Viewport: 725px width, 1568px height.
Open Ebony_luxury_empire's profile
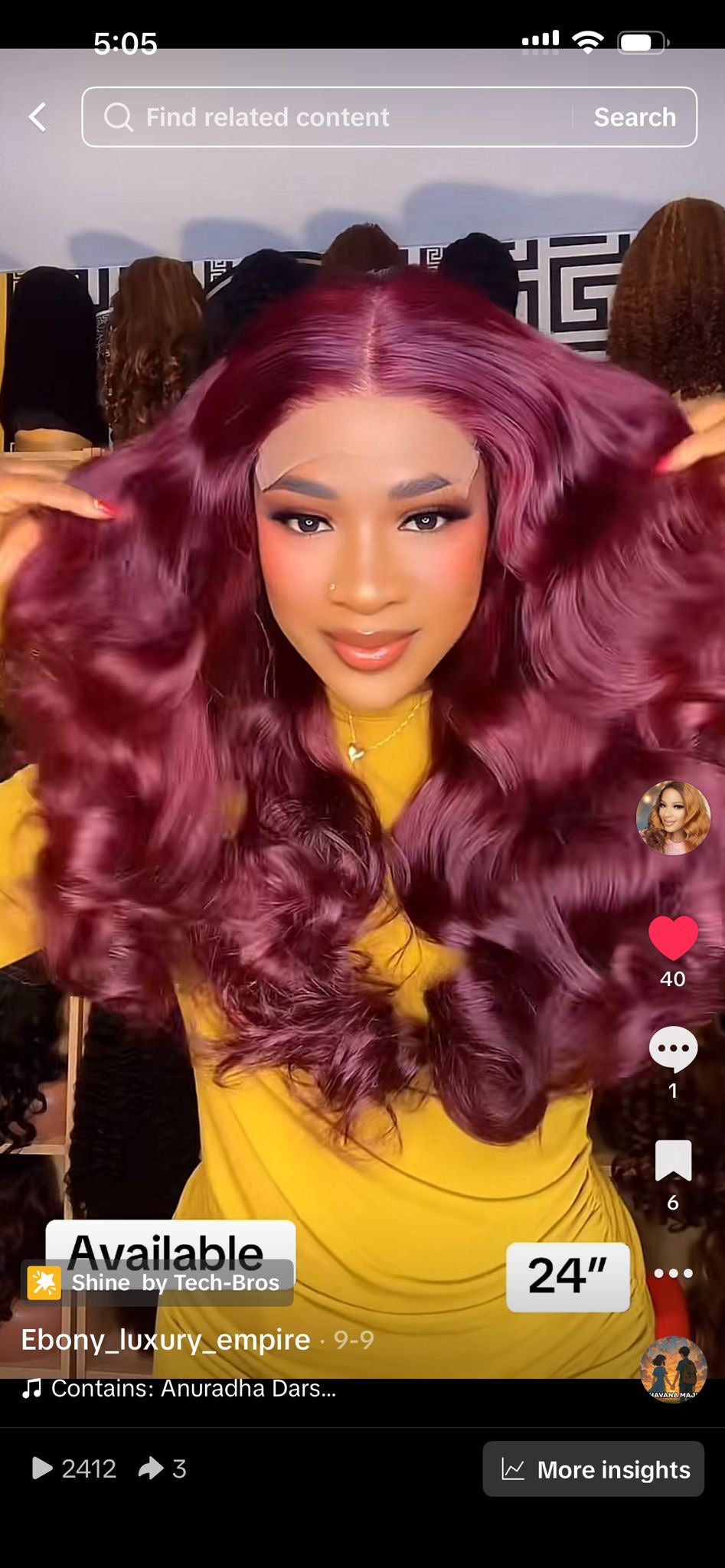click(x=165, y=1339)
